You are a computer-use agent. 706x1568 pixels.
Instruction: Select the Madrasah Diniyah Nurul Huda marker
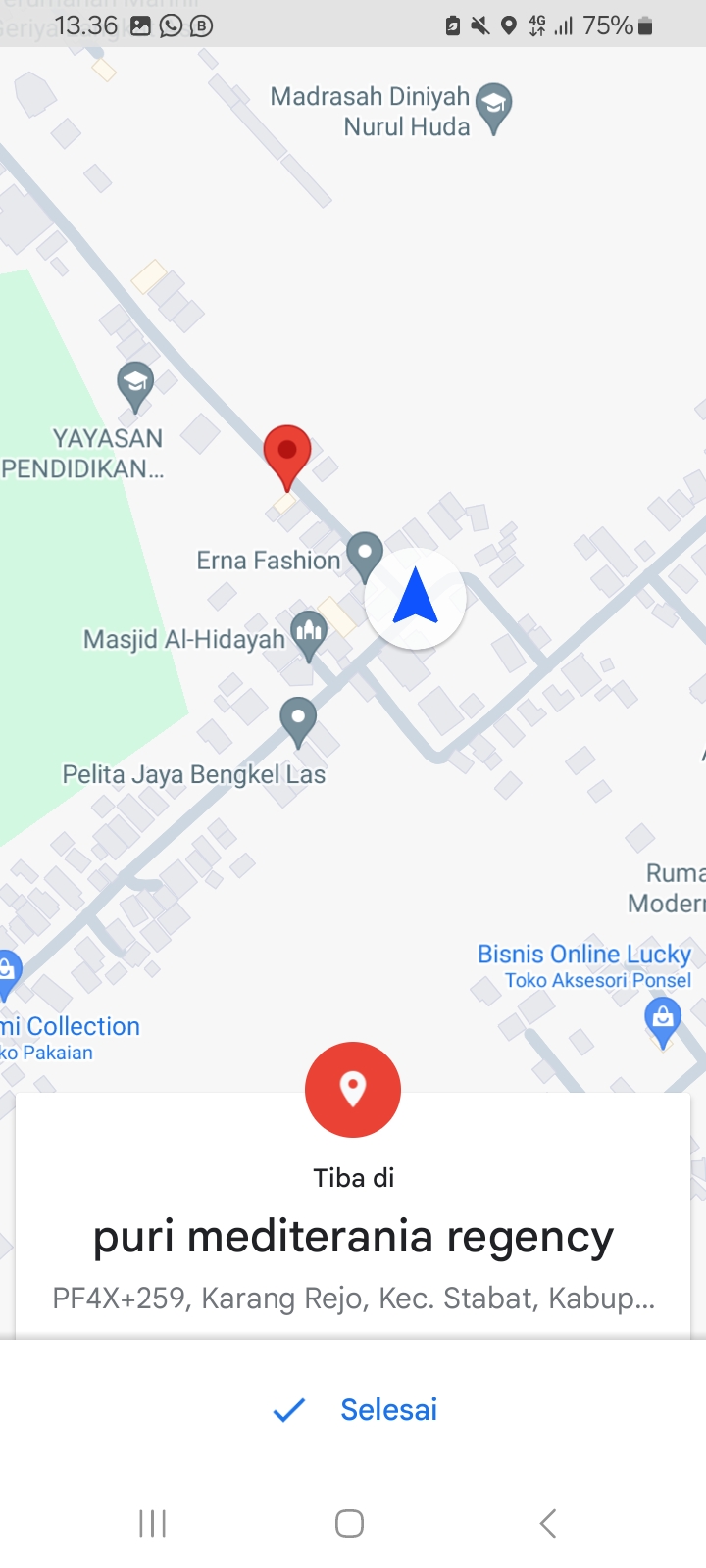[493, 106]
